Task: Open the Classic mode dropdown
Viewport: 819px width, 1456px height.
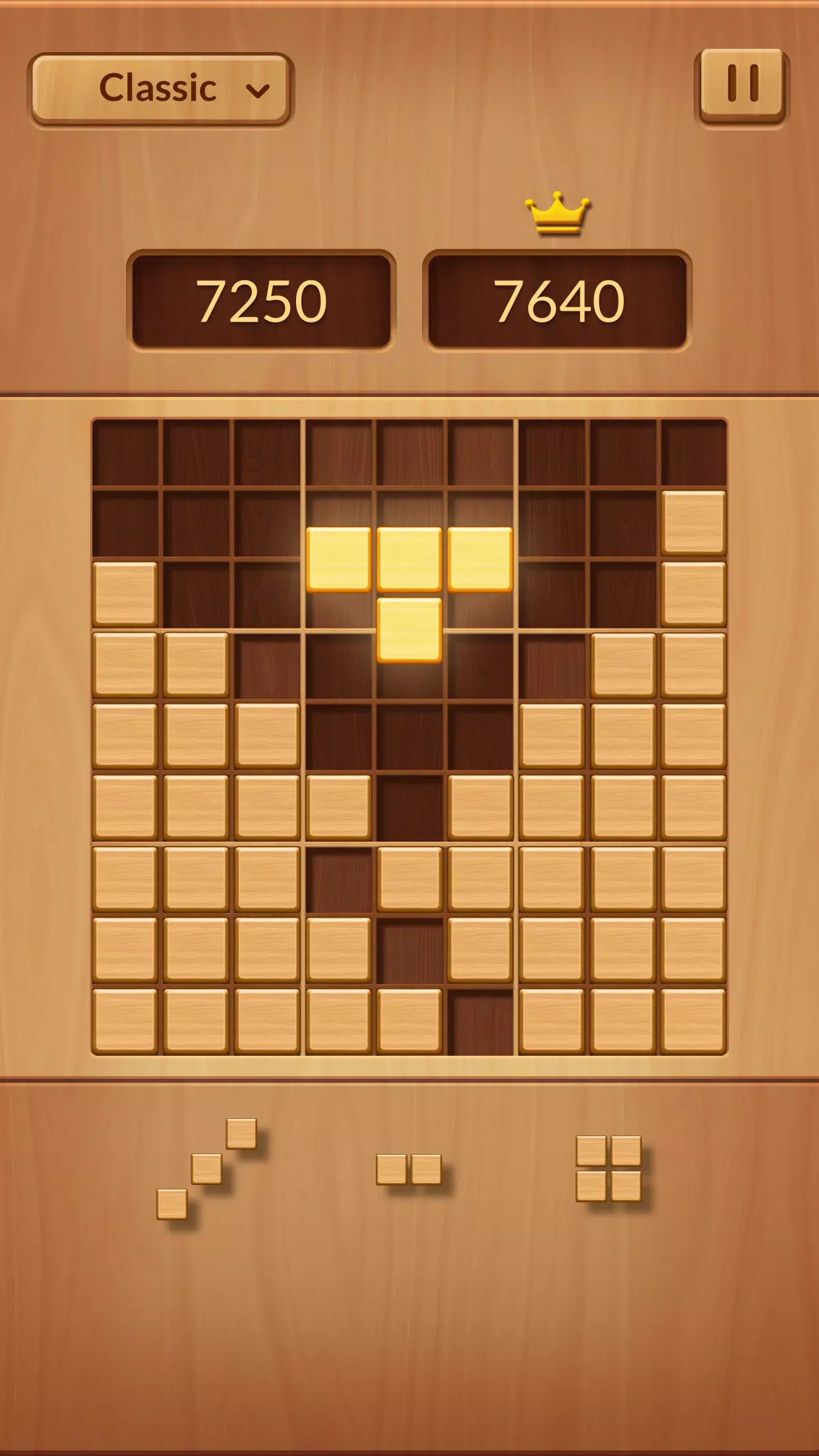Action: [160, 89]
